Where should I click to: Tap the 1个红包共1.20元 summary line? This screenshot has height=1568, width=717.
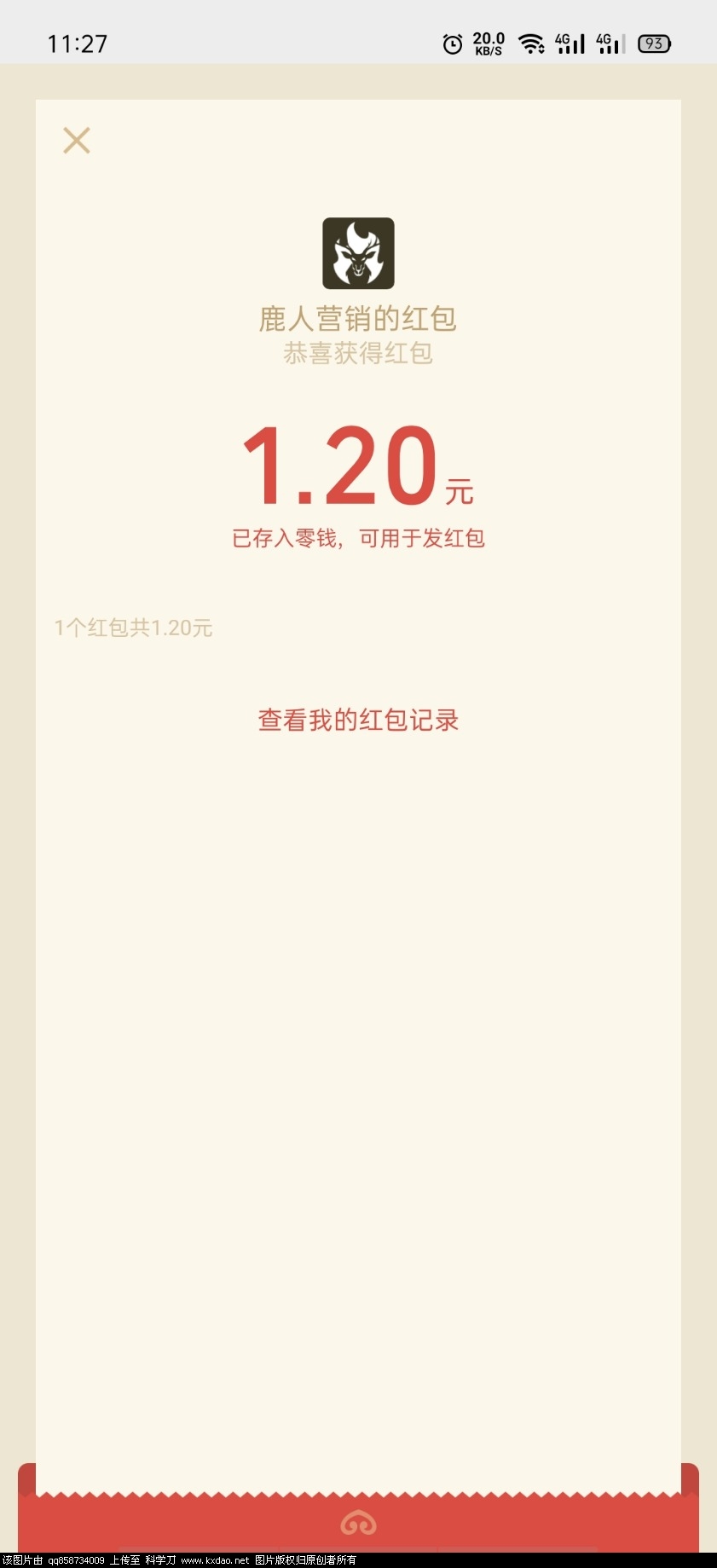tap(133, 628)
